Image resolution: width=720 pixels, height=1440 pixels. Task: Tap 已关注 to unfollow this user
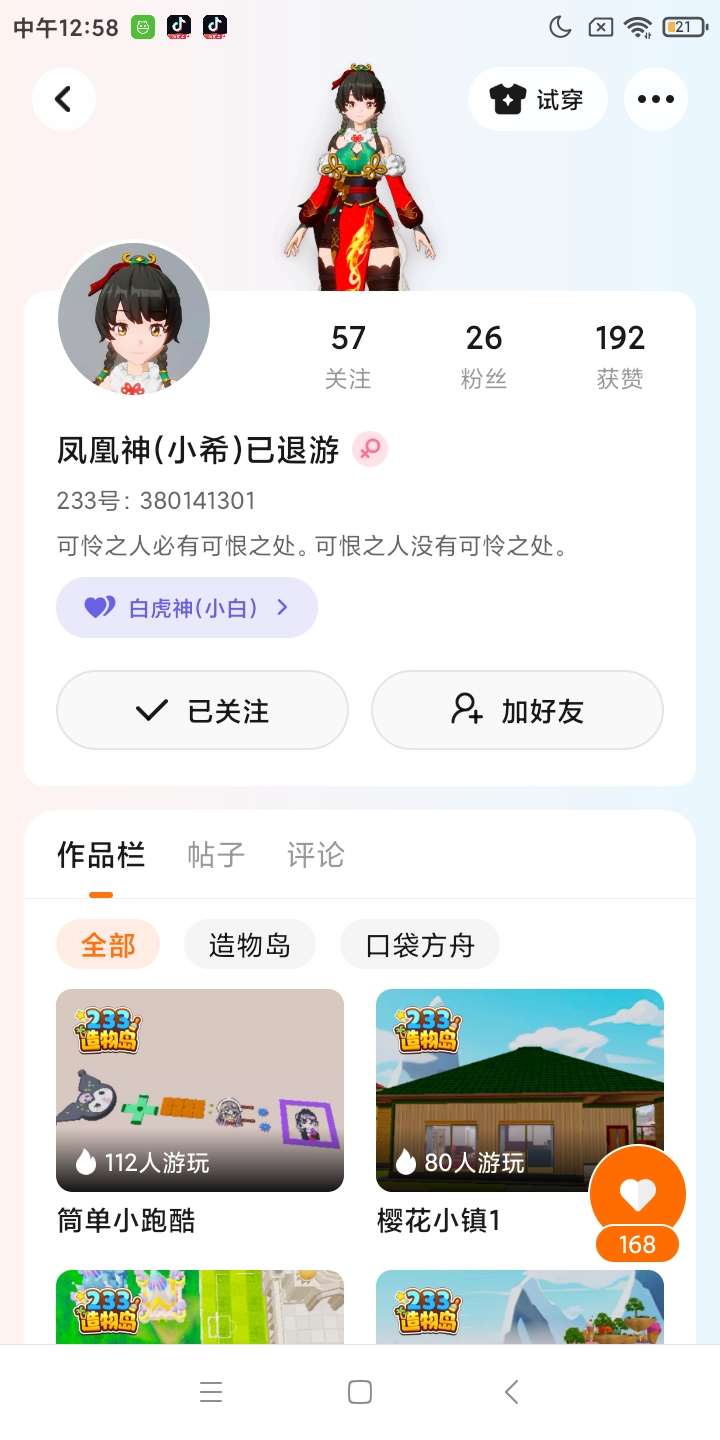(202, 710)
